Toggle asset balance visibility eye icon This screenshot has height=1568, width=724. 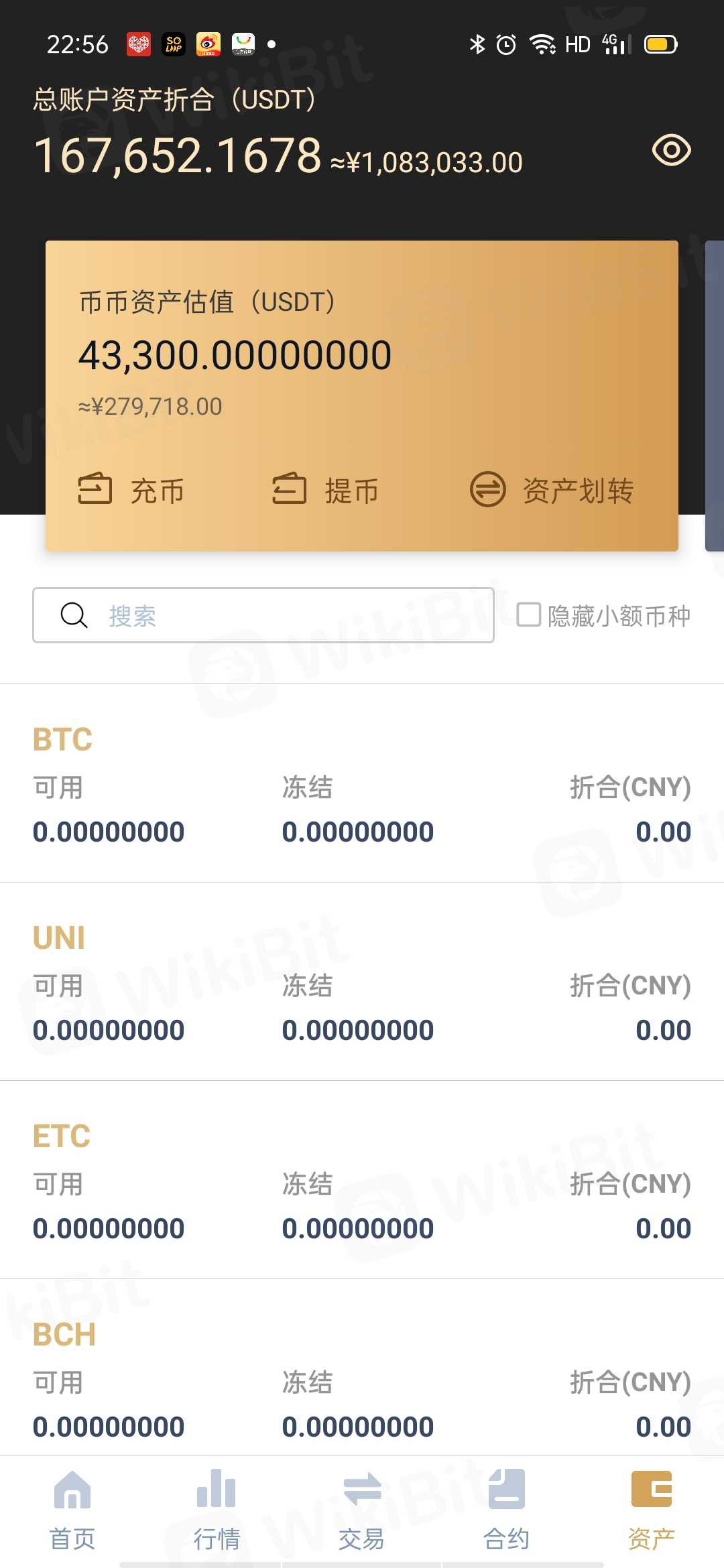[671, 150]
